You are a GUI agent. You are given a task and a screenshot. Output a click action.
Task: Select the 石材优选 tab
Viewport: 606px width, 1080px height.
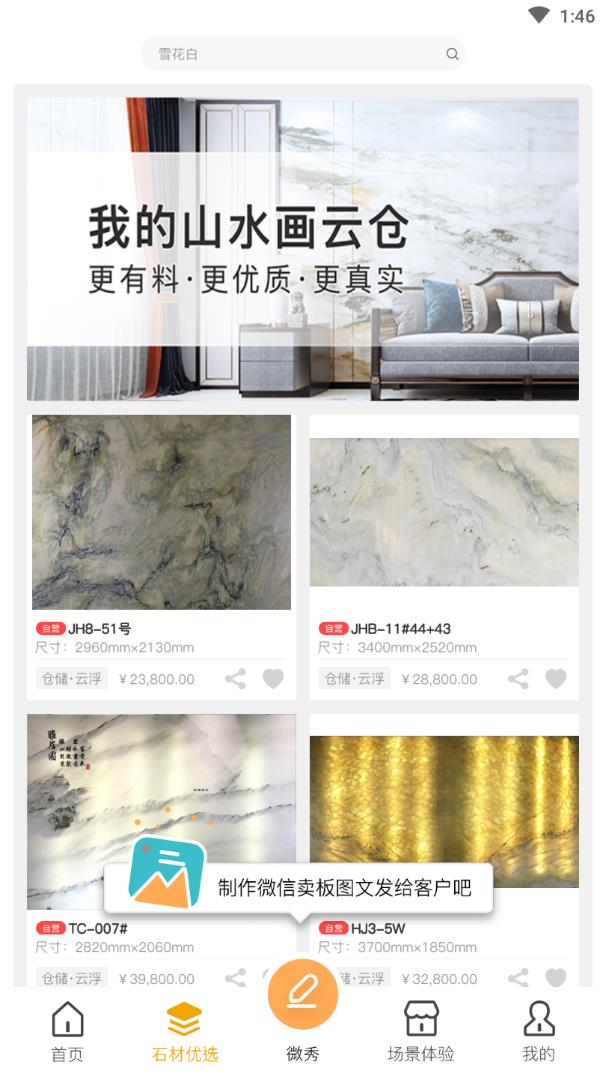185,1032
